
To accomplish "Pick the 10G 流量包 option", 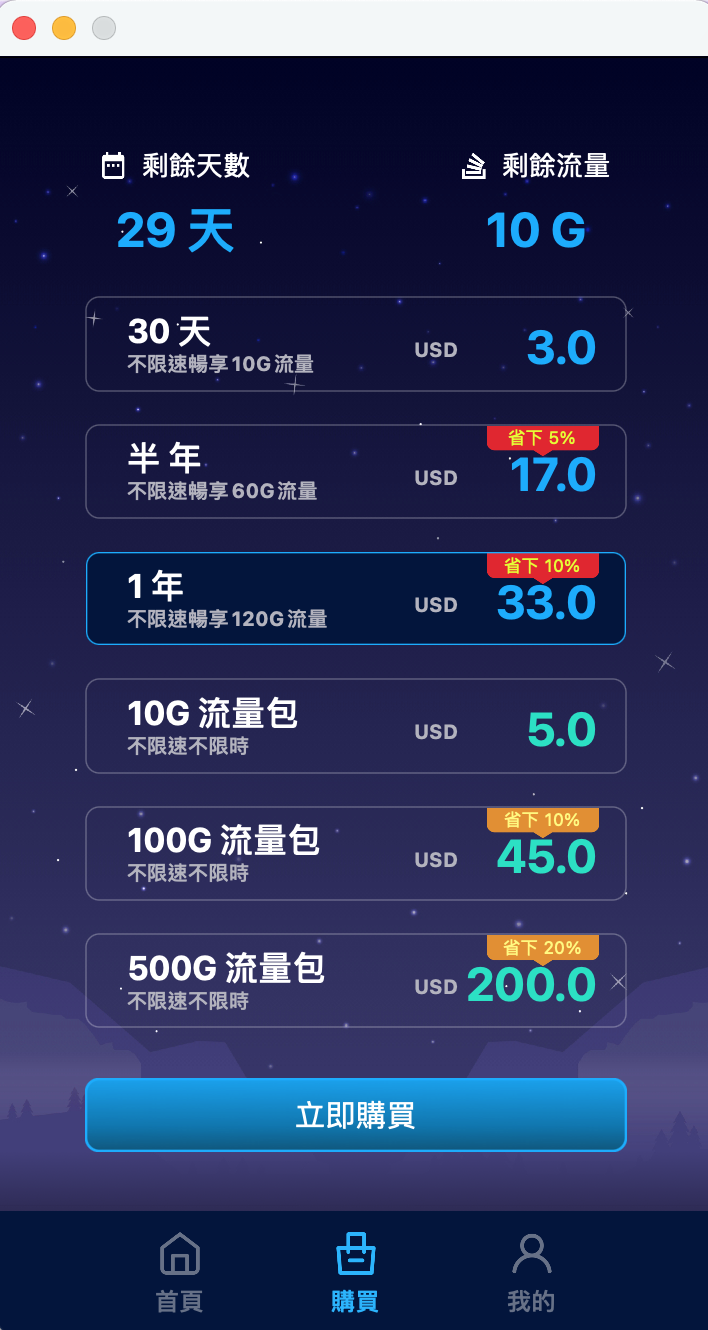I will click(355, 726).
